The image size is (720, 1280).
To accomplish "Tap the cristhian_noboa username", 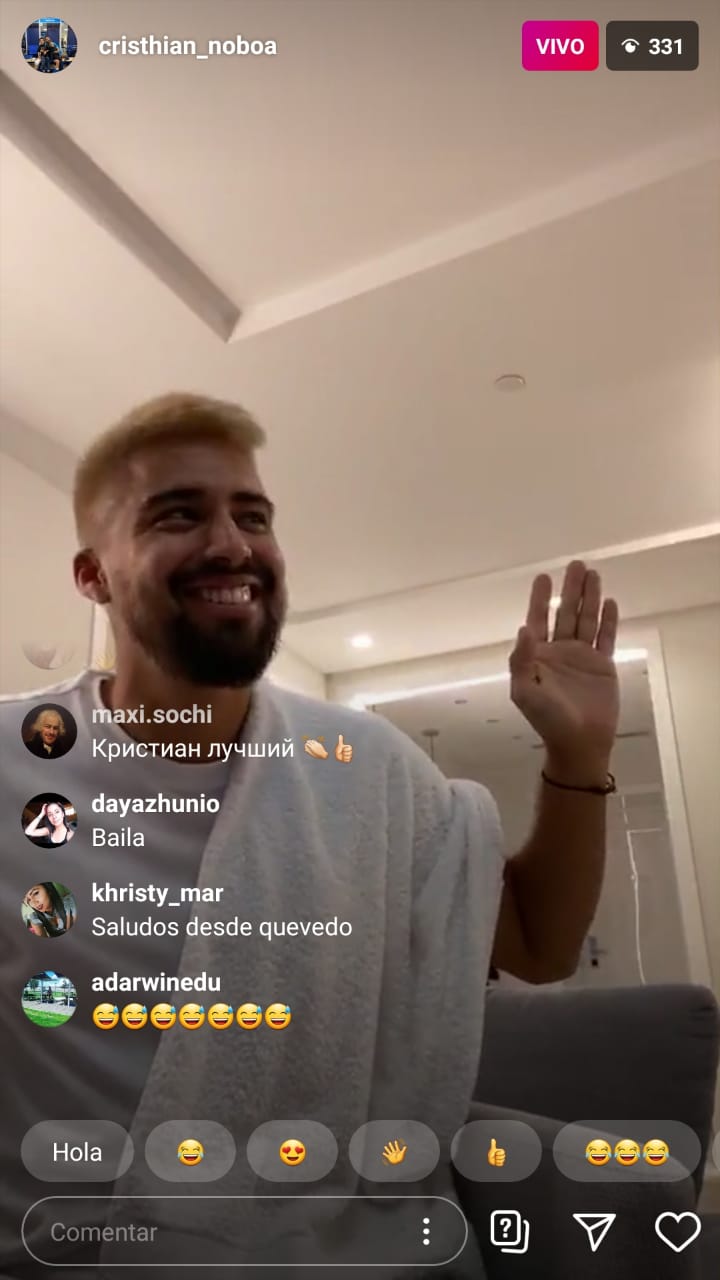I will [188, 46].
